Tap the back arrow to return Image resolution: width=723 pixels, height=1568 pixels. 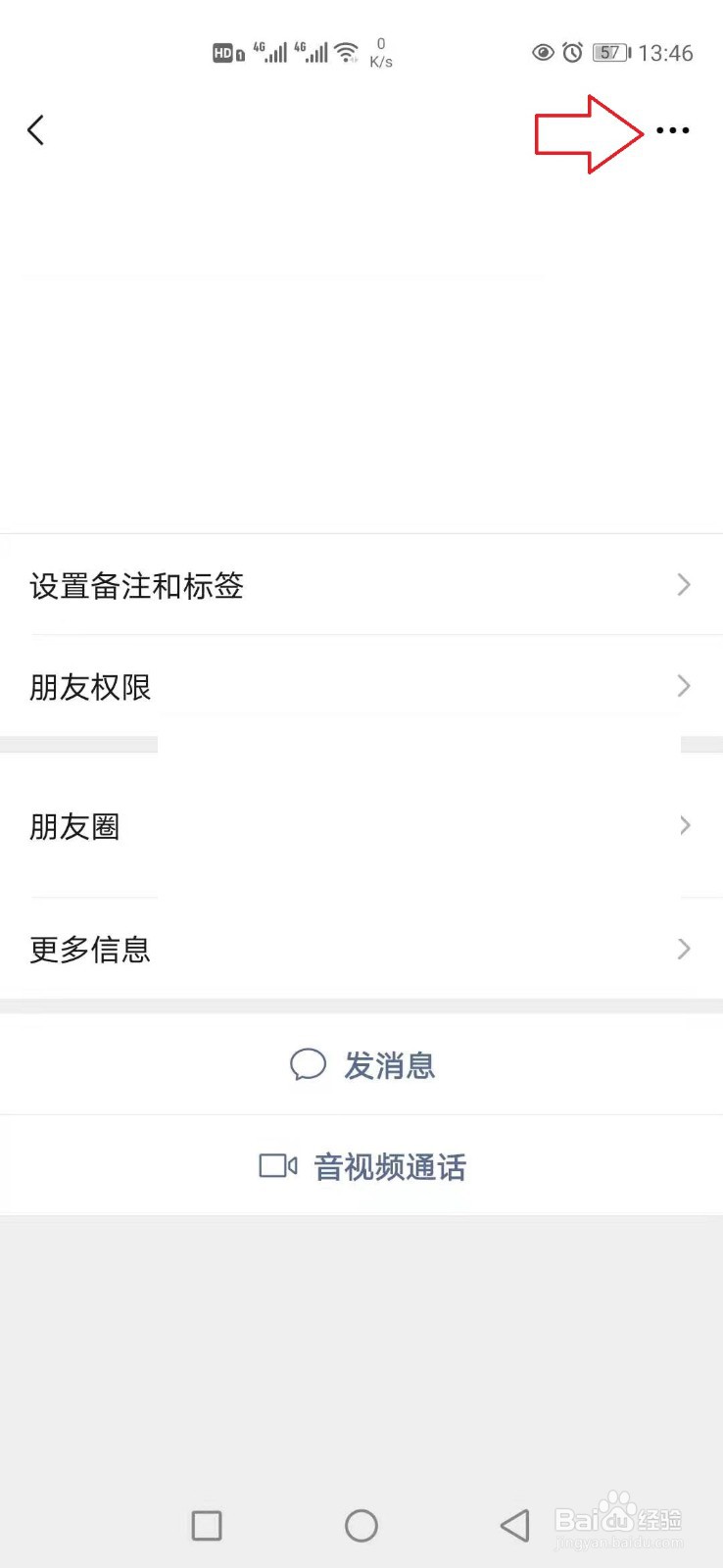coord(36,128)
